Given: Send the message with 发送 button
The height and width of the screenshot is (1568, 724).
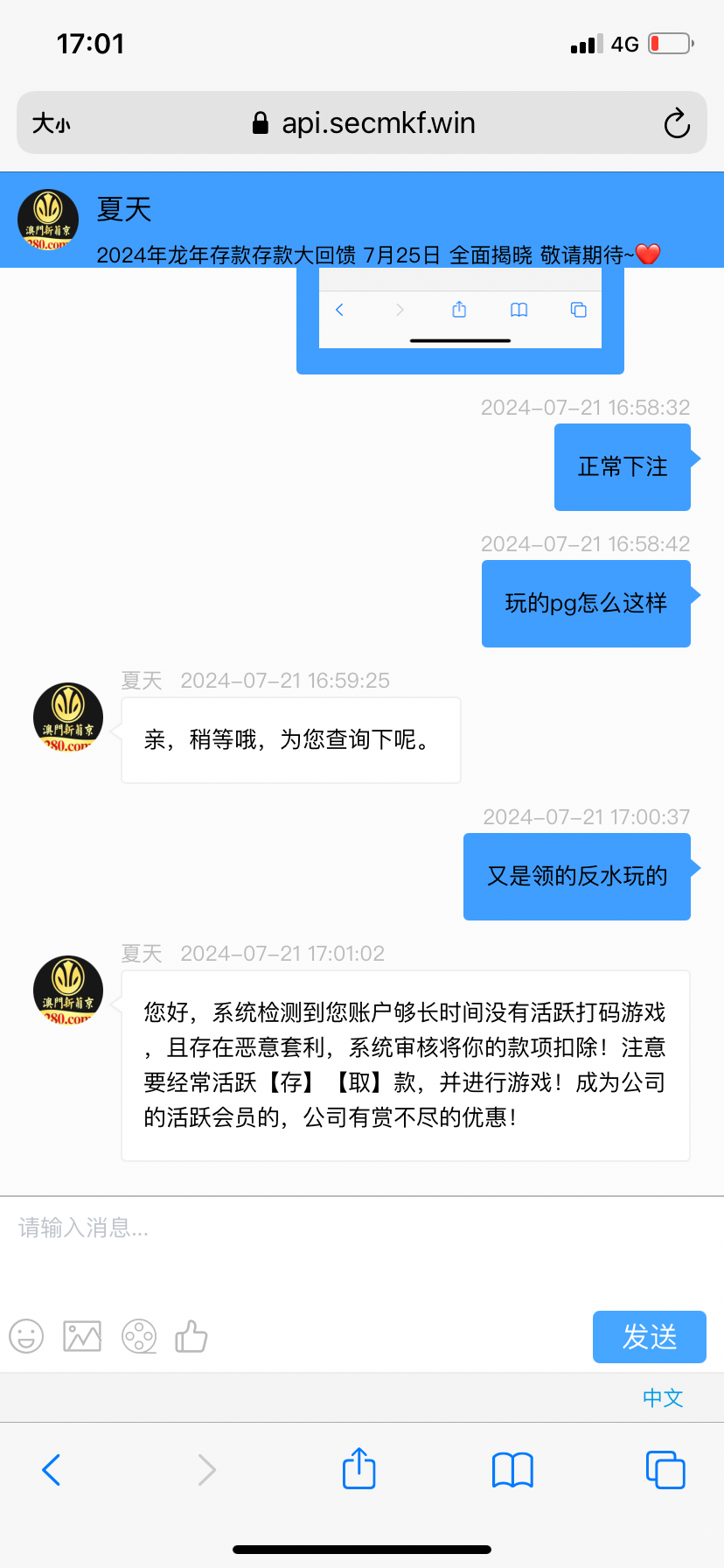Looking at the screenshot, I should click(649, 1336).
